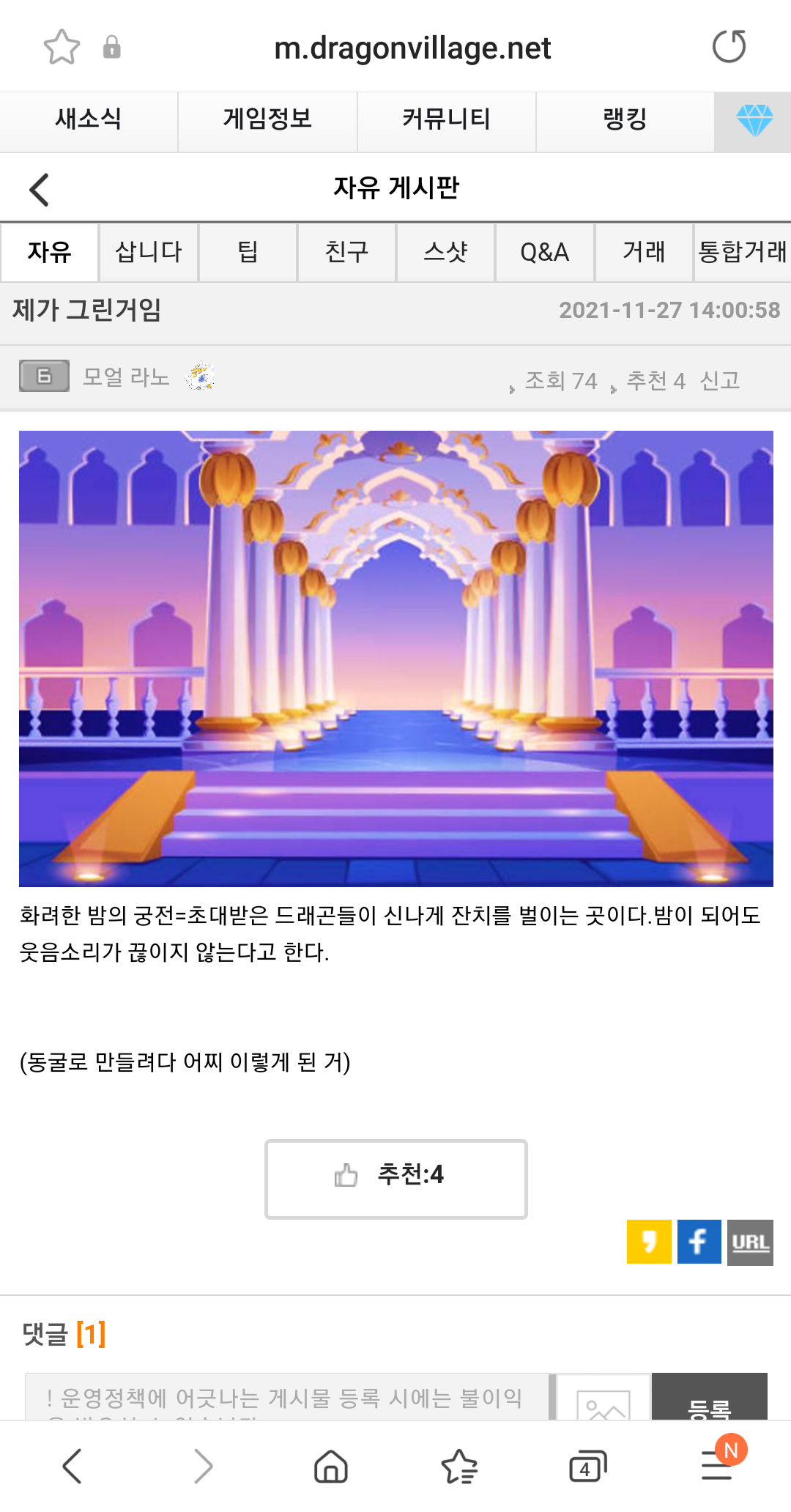The height and width of the screenshot is (1512, 791).
Task: Bookmark this site with the star icon
Action: click(x=62, y=48)
